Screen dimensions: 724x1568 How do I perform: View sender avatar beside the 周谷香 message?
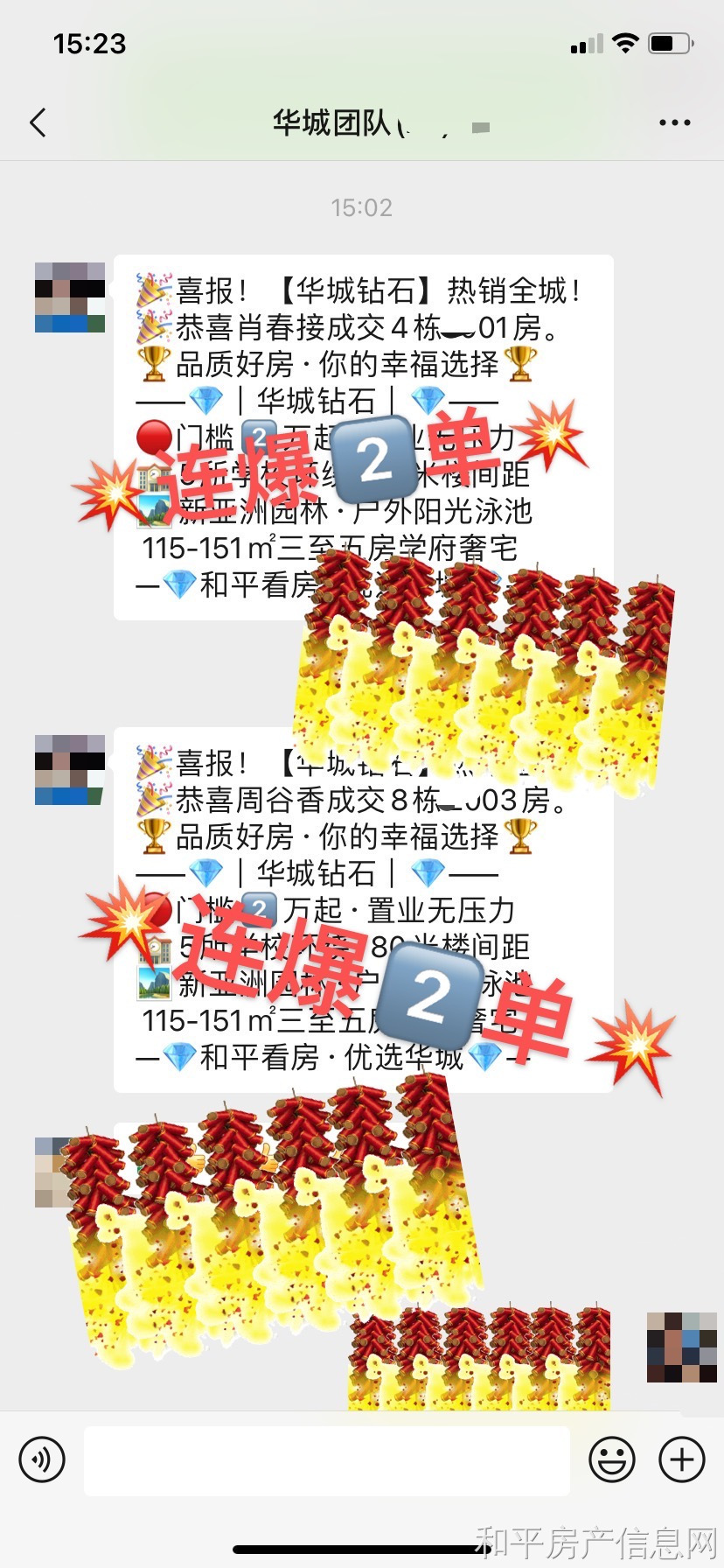click(x=70, y=770)
